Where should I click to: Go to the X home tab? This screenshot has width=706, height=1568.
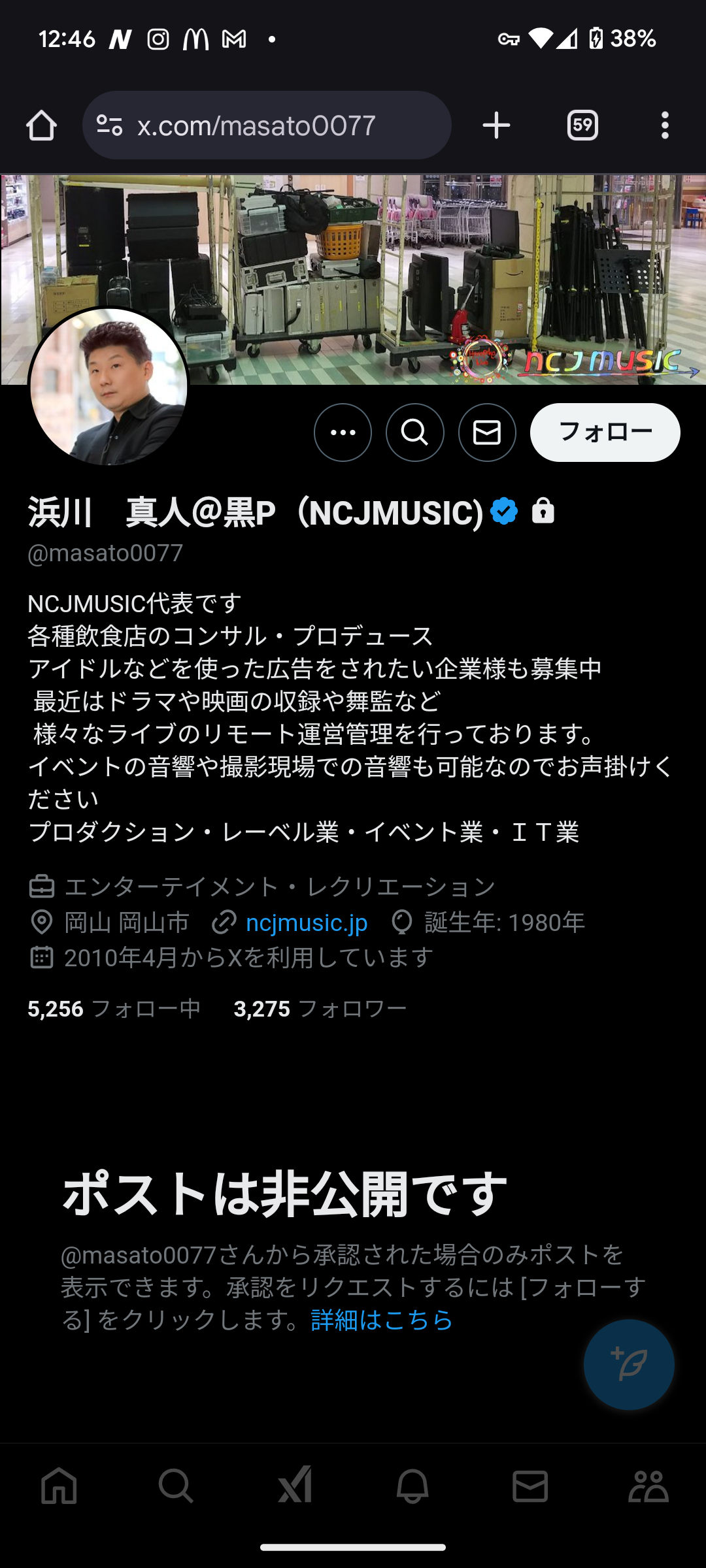(x=59, y=1486)
